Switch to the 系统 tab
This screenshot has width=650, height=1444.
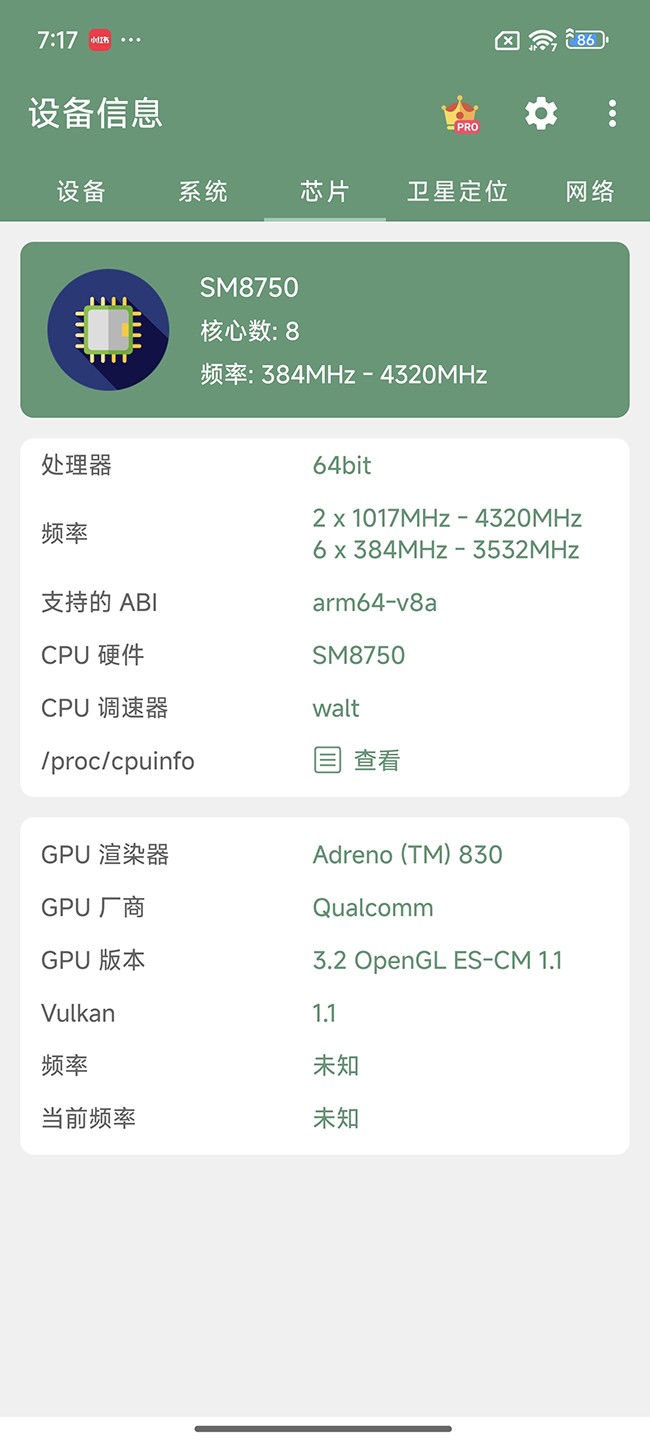(203, 191)
